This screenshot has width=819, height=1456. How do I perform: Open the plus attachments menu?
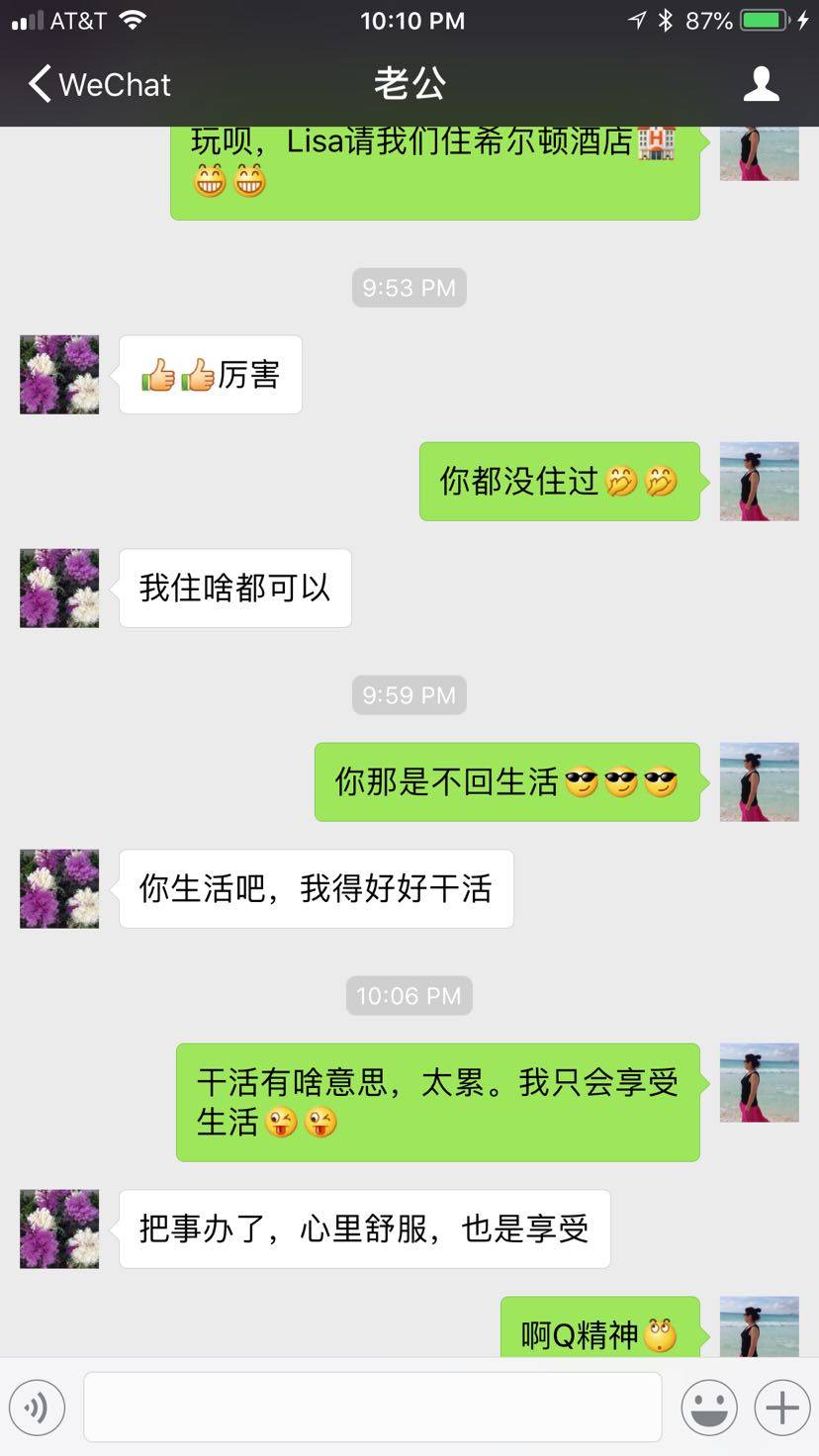tap(781, 1407)
